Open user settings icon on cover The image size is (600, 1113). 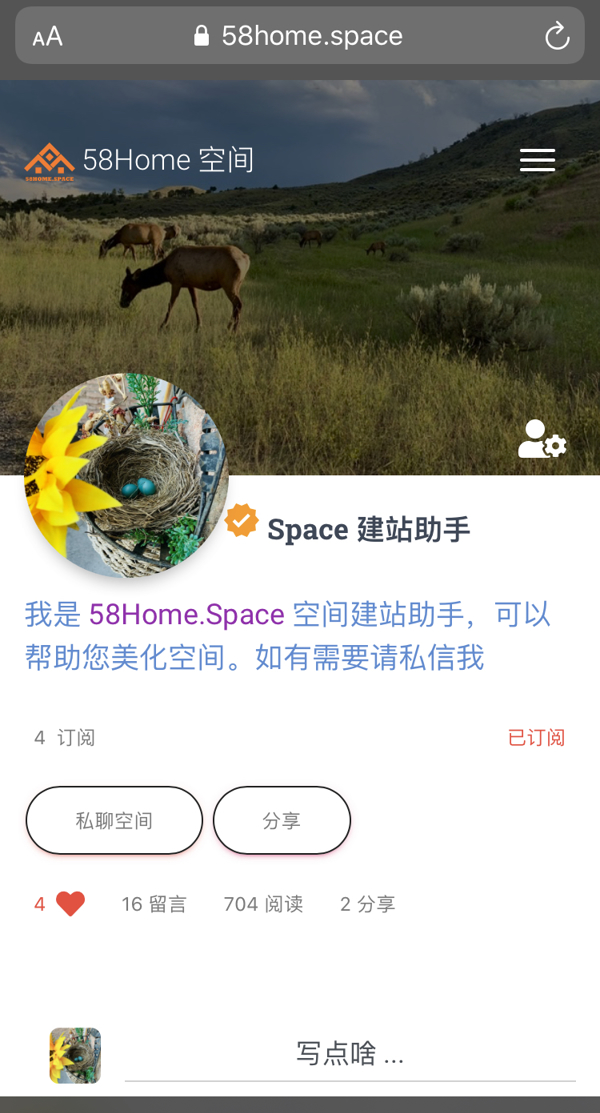click(x=542, y=439)
